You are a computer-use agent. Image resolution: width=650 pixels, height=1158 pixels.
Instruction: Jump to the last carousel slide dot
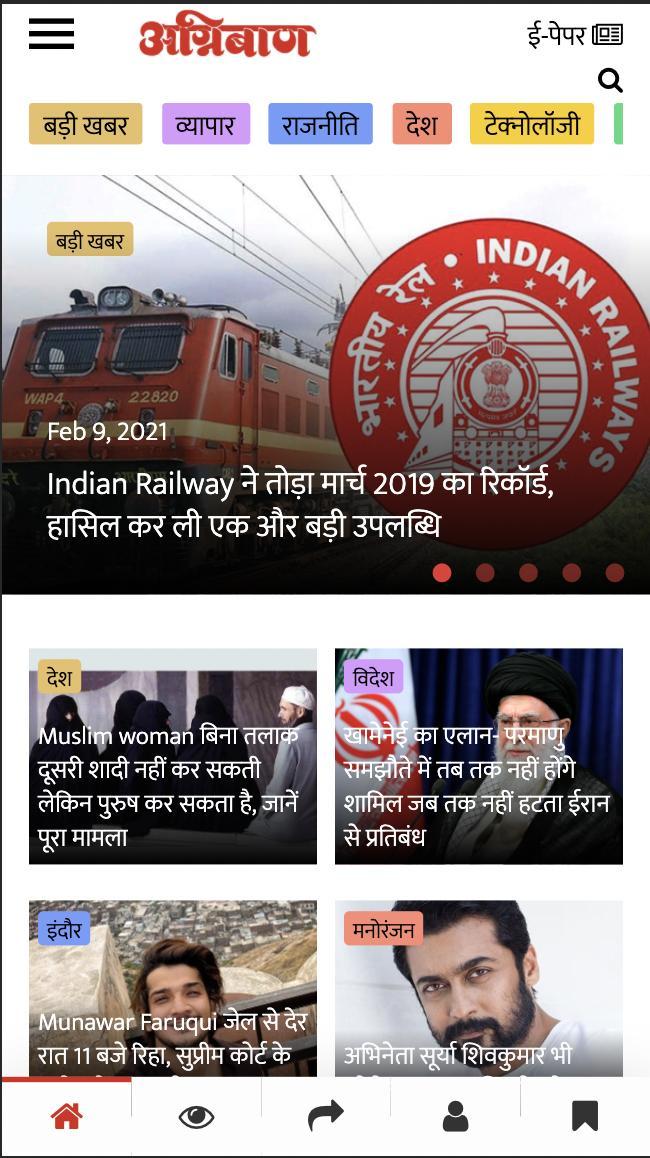[x=614, y=573]
